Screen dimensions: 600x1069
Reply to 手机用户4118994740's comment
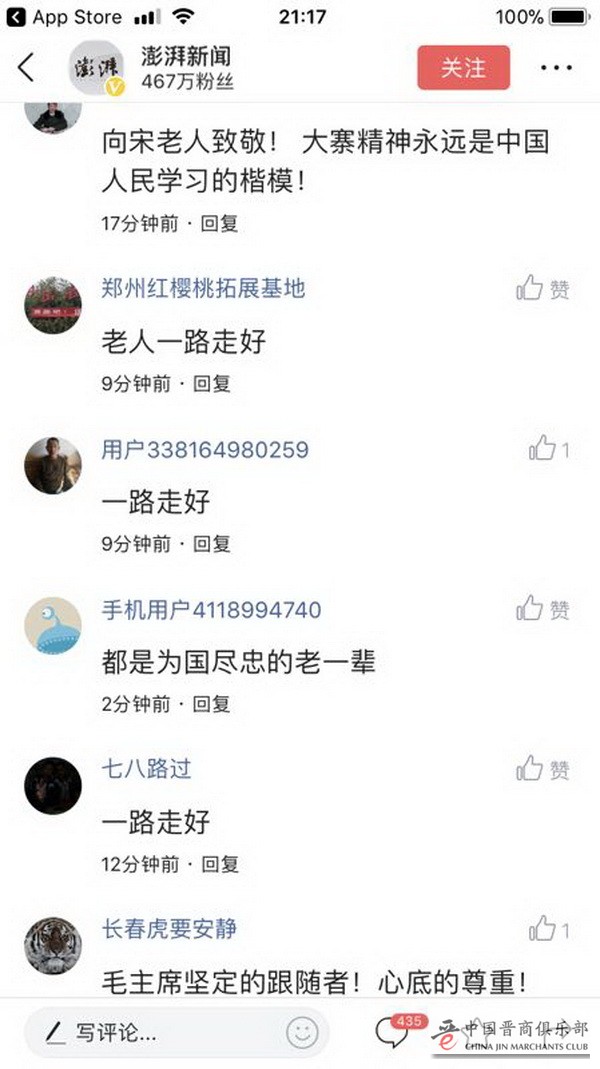211,704
